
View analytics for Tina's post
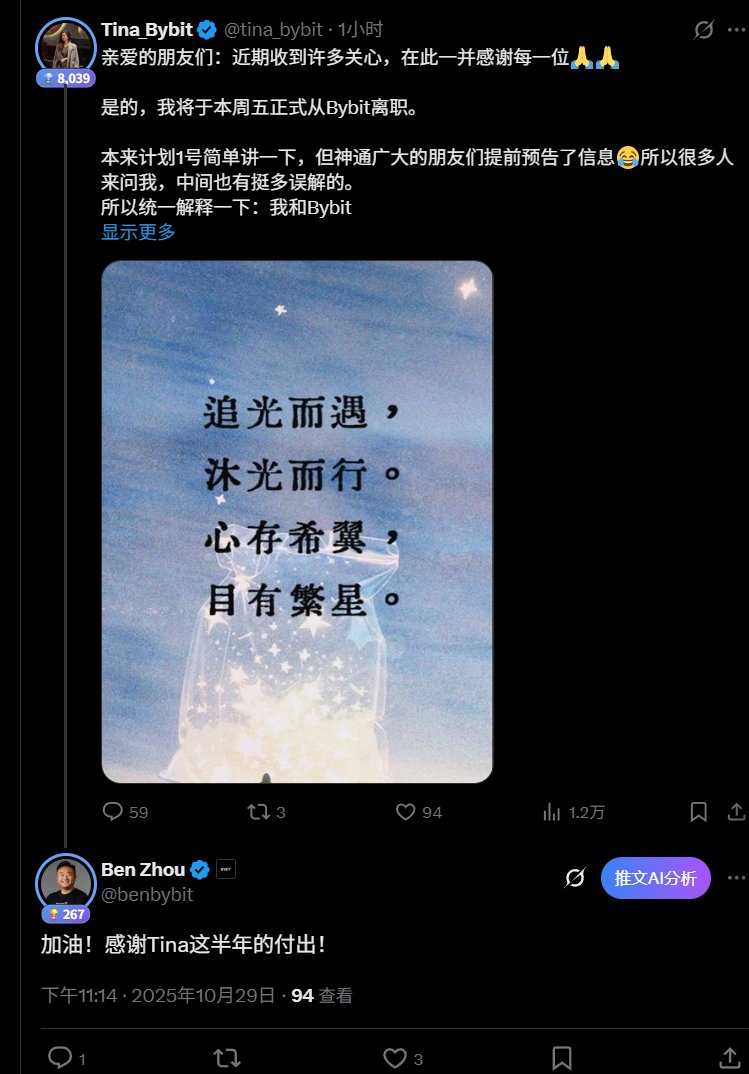[x=551, y=812]
